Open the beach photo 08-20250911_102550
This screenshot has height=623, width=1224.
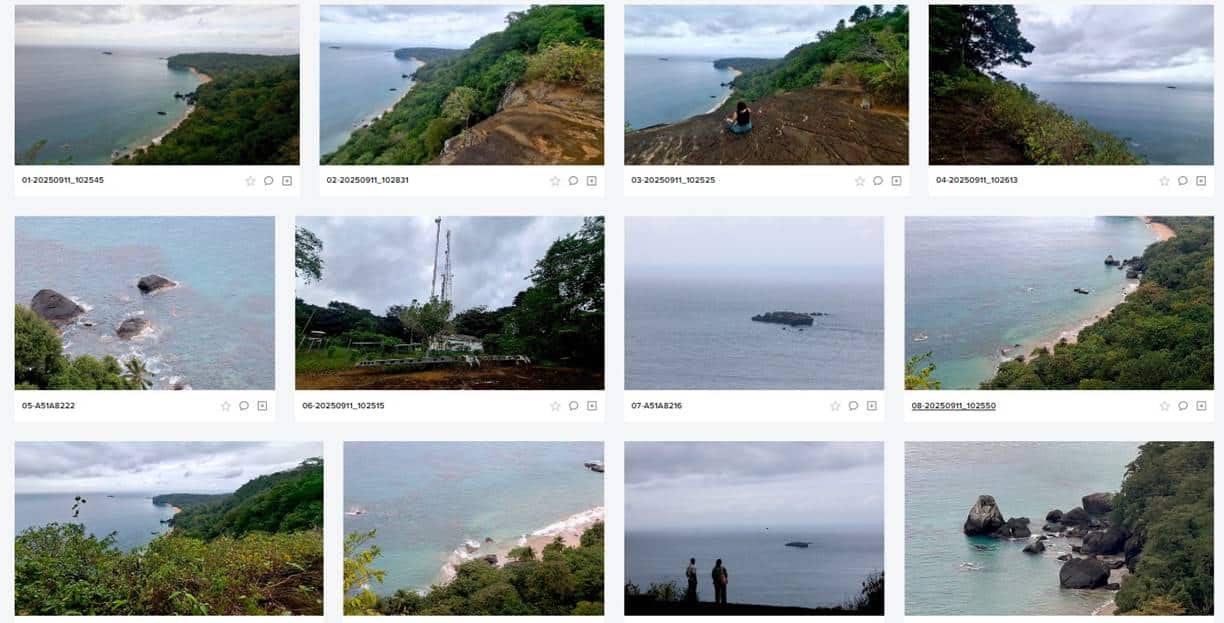(1059, 303)
